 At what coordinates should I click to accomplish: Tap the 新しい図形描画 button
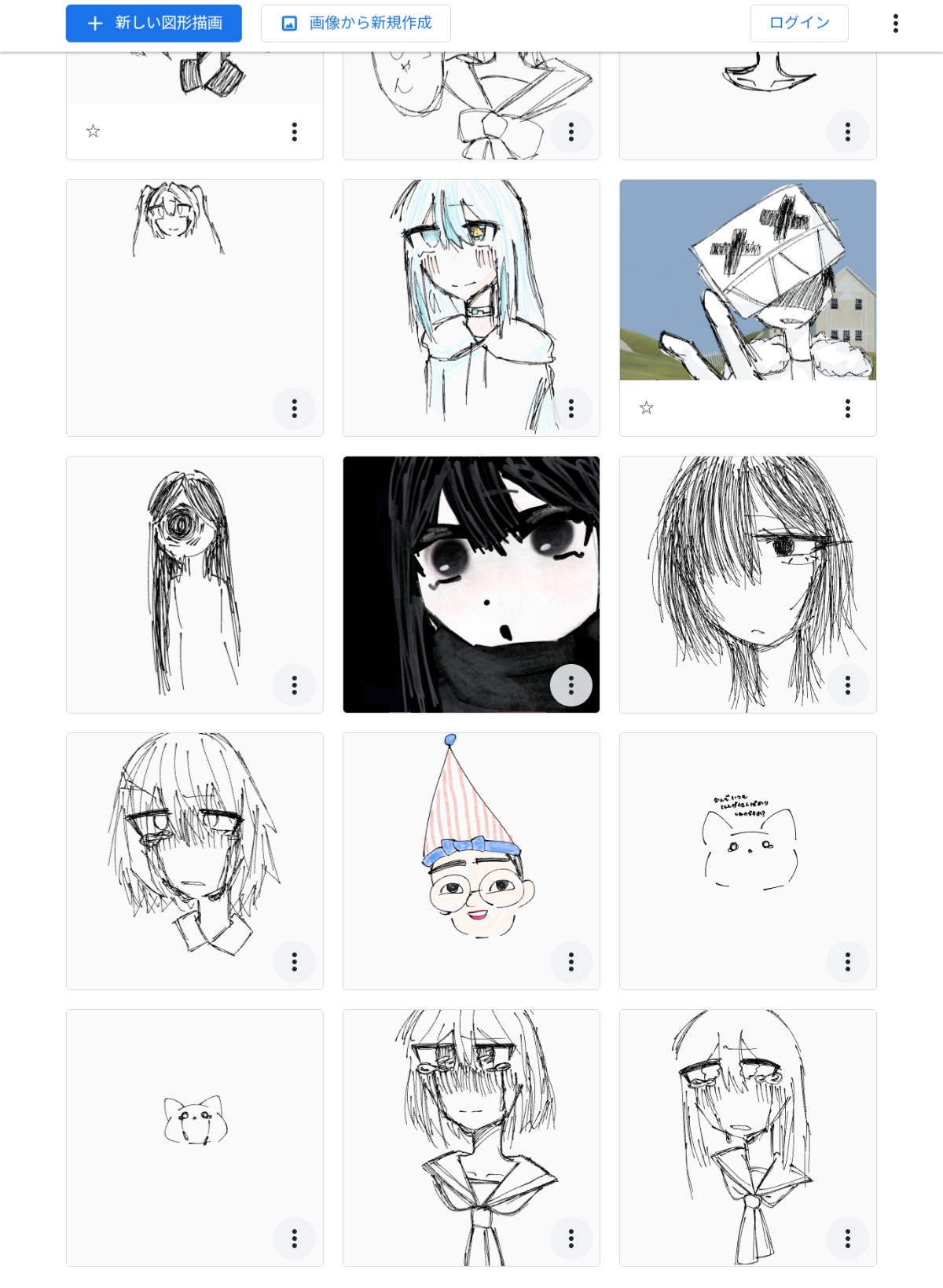tap(153, 24)
